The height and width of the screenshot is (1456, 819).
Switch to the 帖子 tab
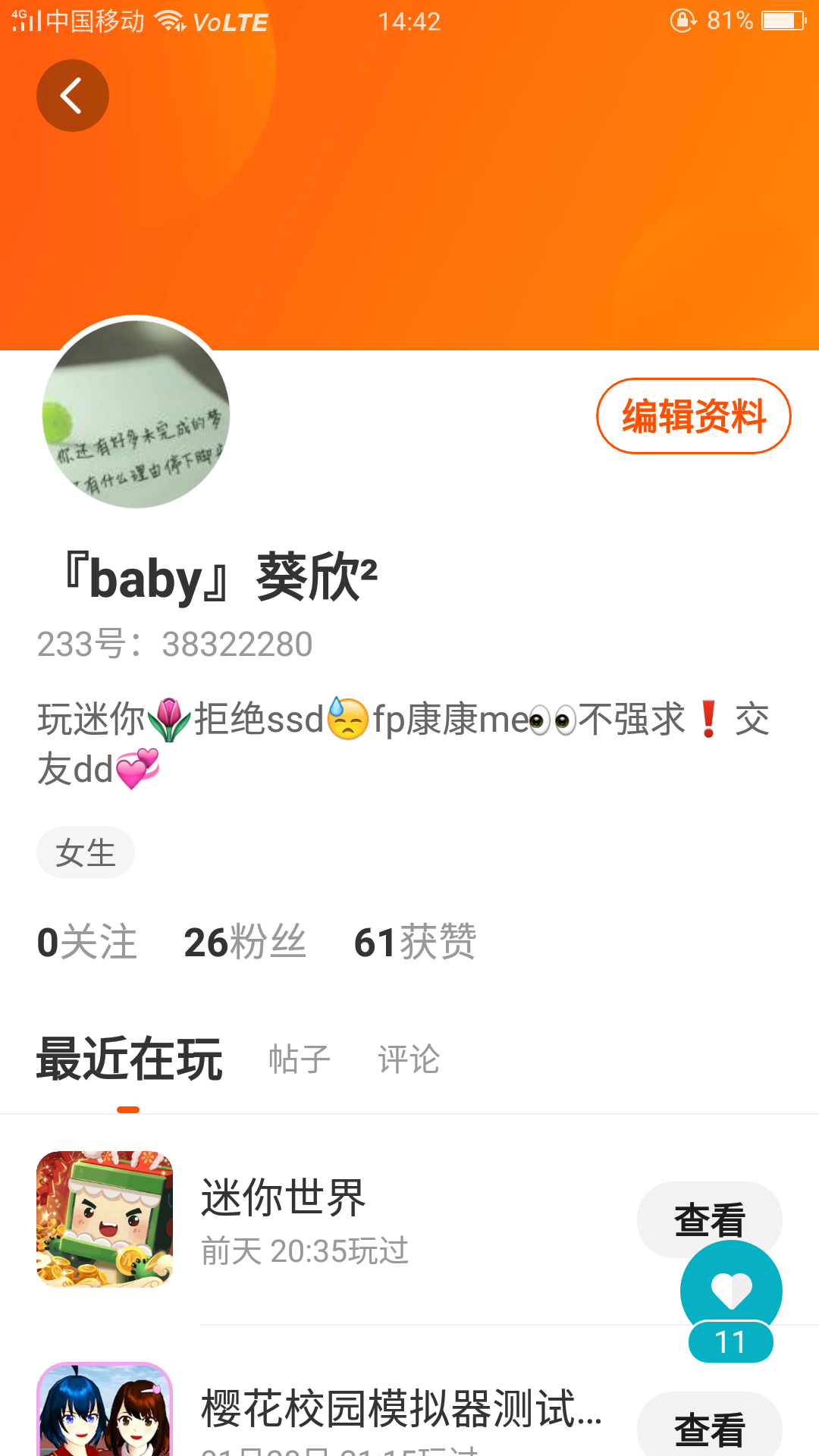(300, 1059)
